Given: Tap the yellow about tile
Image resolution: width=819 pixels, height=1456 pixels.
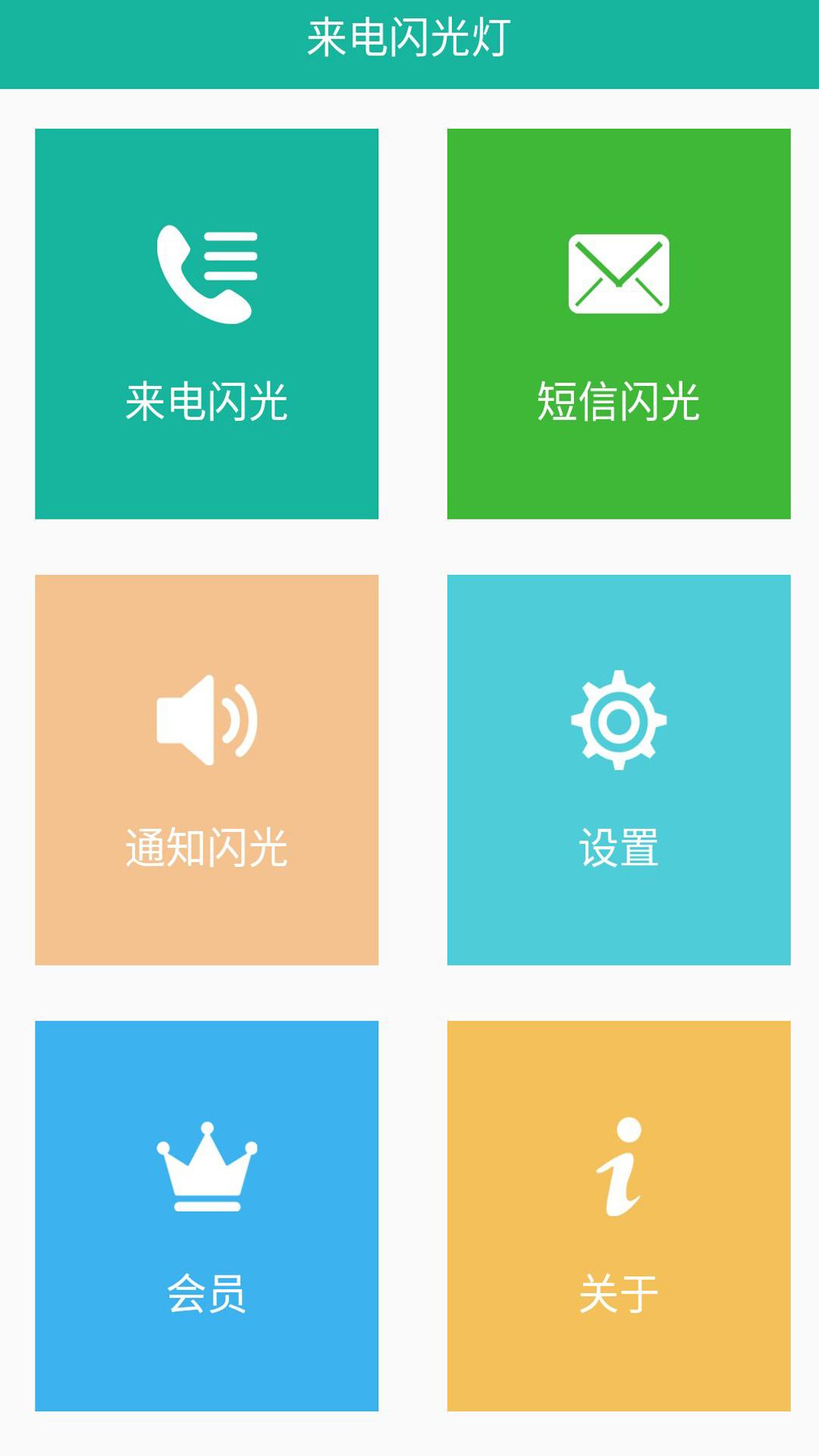Looking at the screenshot, I should (x=620, y=1213).
